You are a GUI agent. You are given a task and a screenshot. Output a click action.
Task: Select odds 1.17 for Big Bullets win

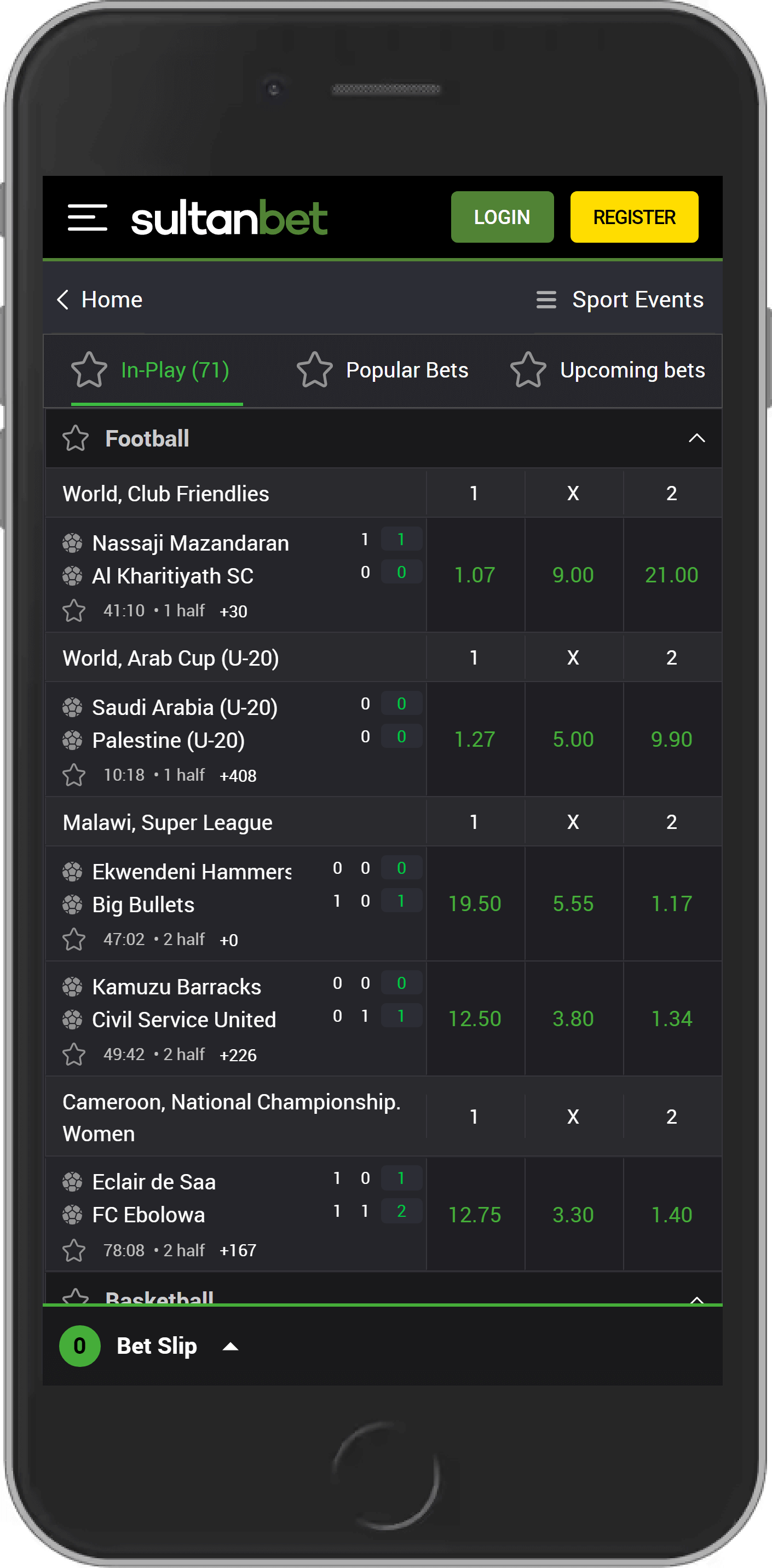672,903
